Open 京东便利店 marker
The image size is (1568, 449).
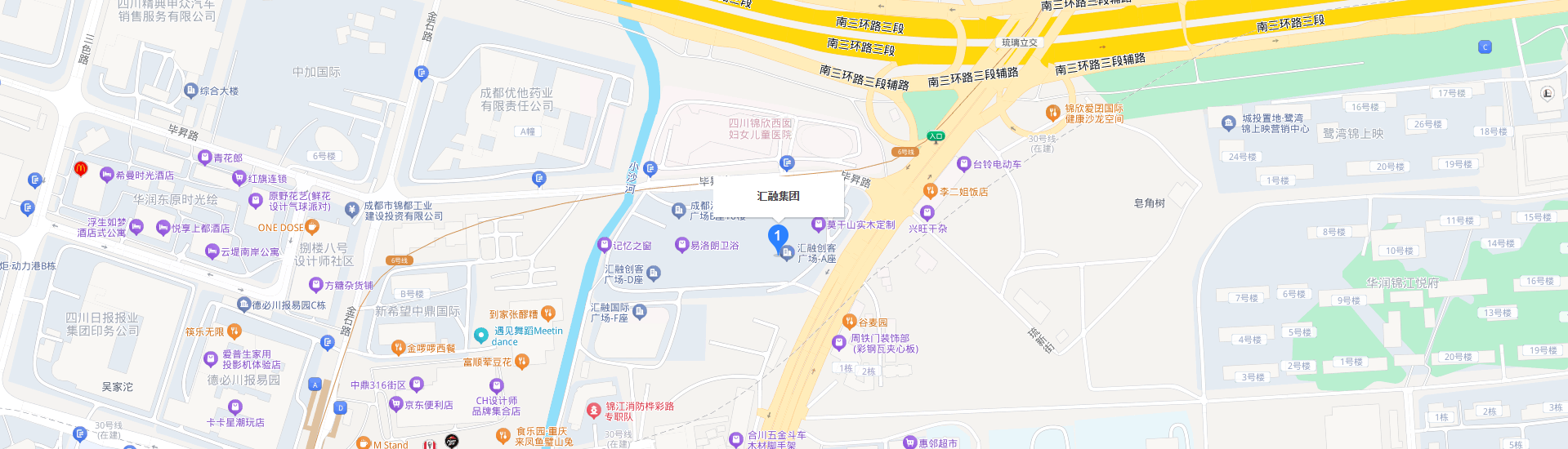[396, 404]
